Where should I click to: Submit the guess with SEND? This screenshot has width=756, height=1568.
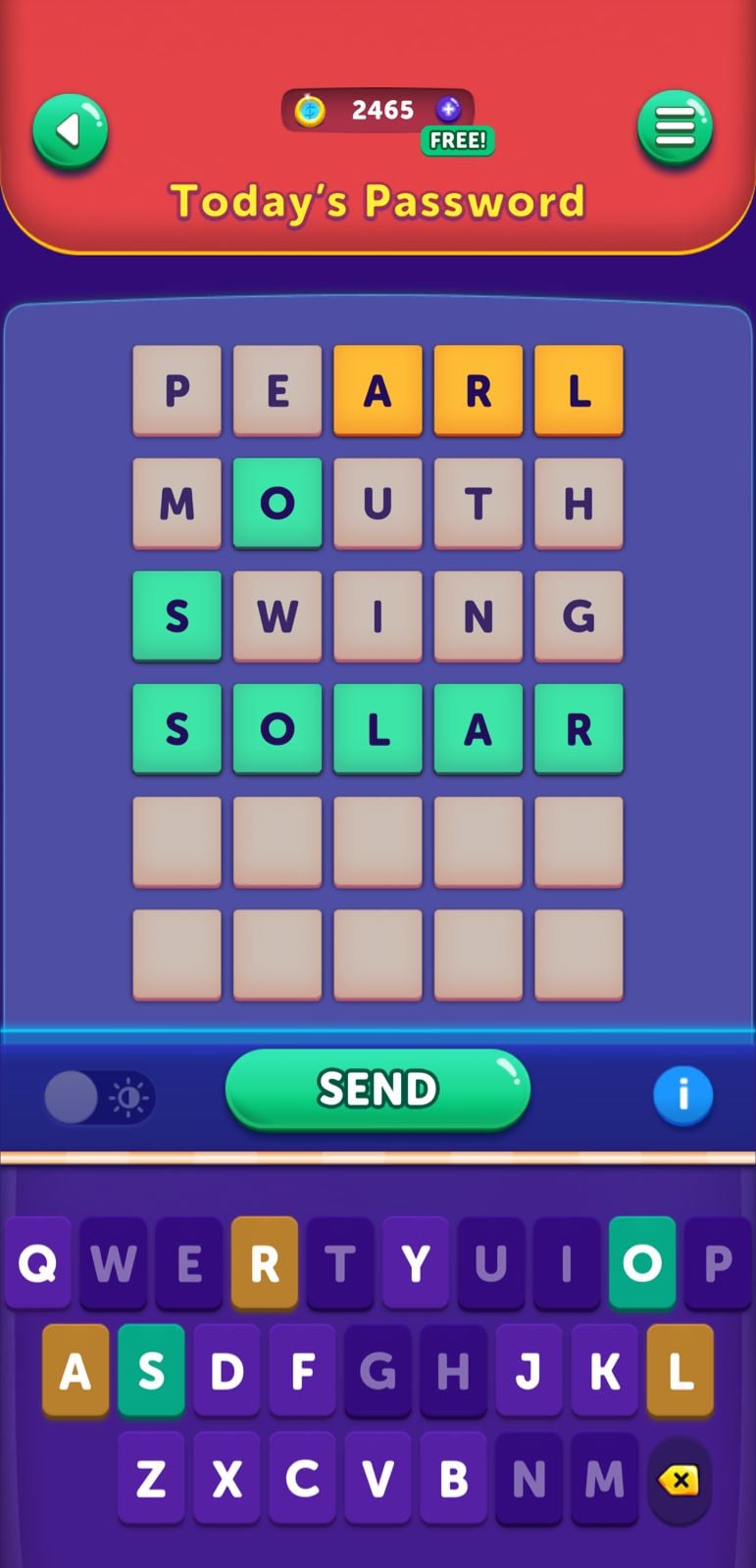click(378, 1090)
